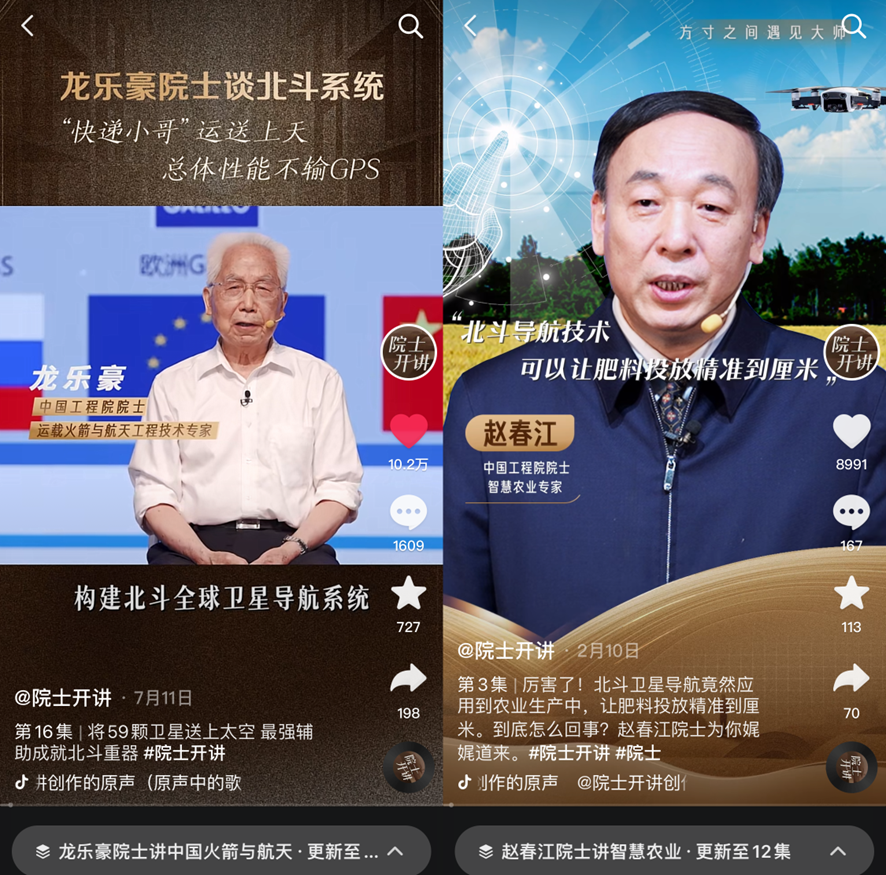
Task: Open @院士开讲 profile from the 2月10日 post
Action: [506, 650]
